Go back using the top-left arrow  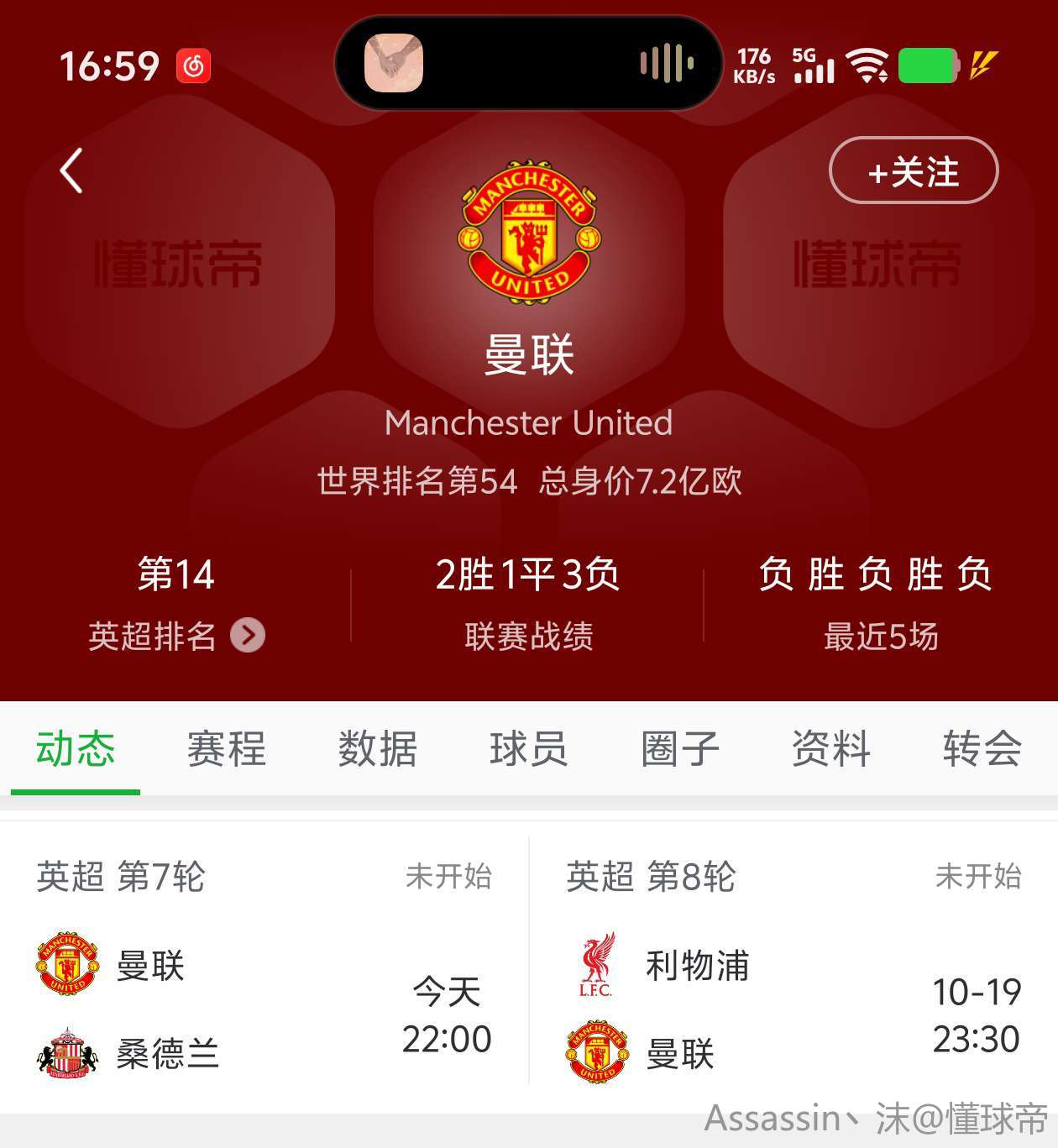point(71,170)
